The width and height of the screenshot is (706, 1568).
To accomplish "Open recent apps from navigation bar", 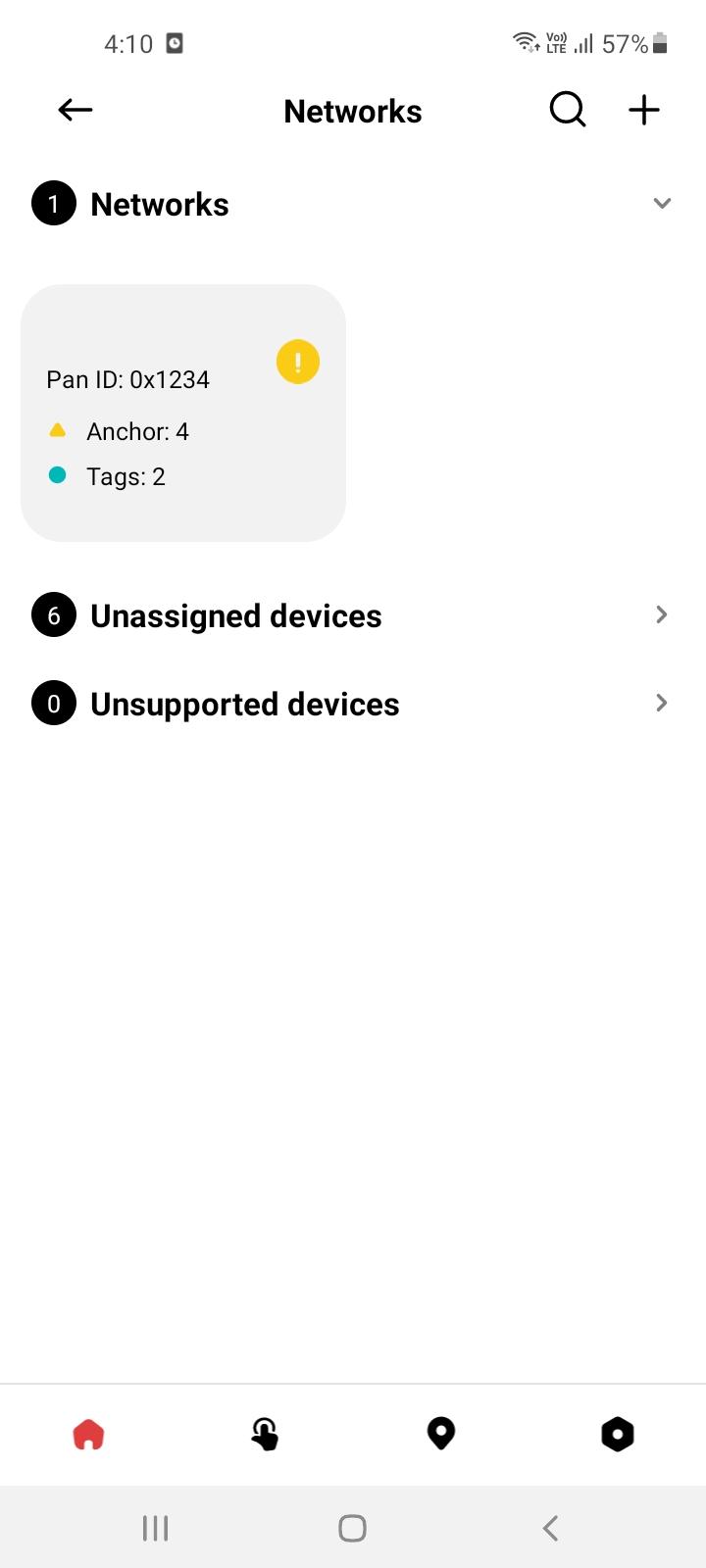I will coord(155,1528).
